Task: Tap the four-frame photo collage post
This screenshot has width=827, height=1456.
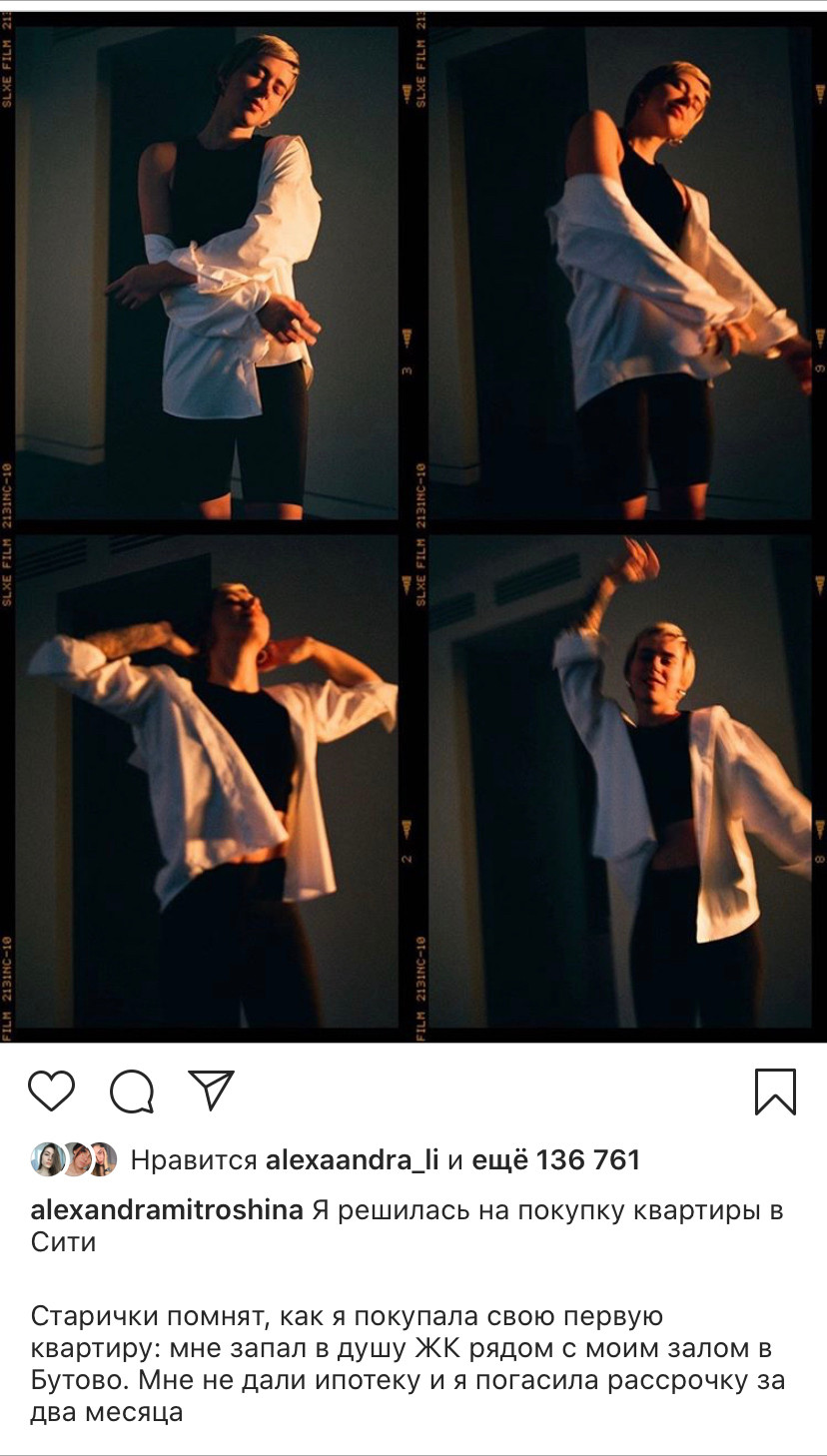Action: [x=413, y=526]
